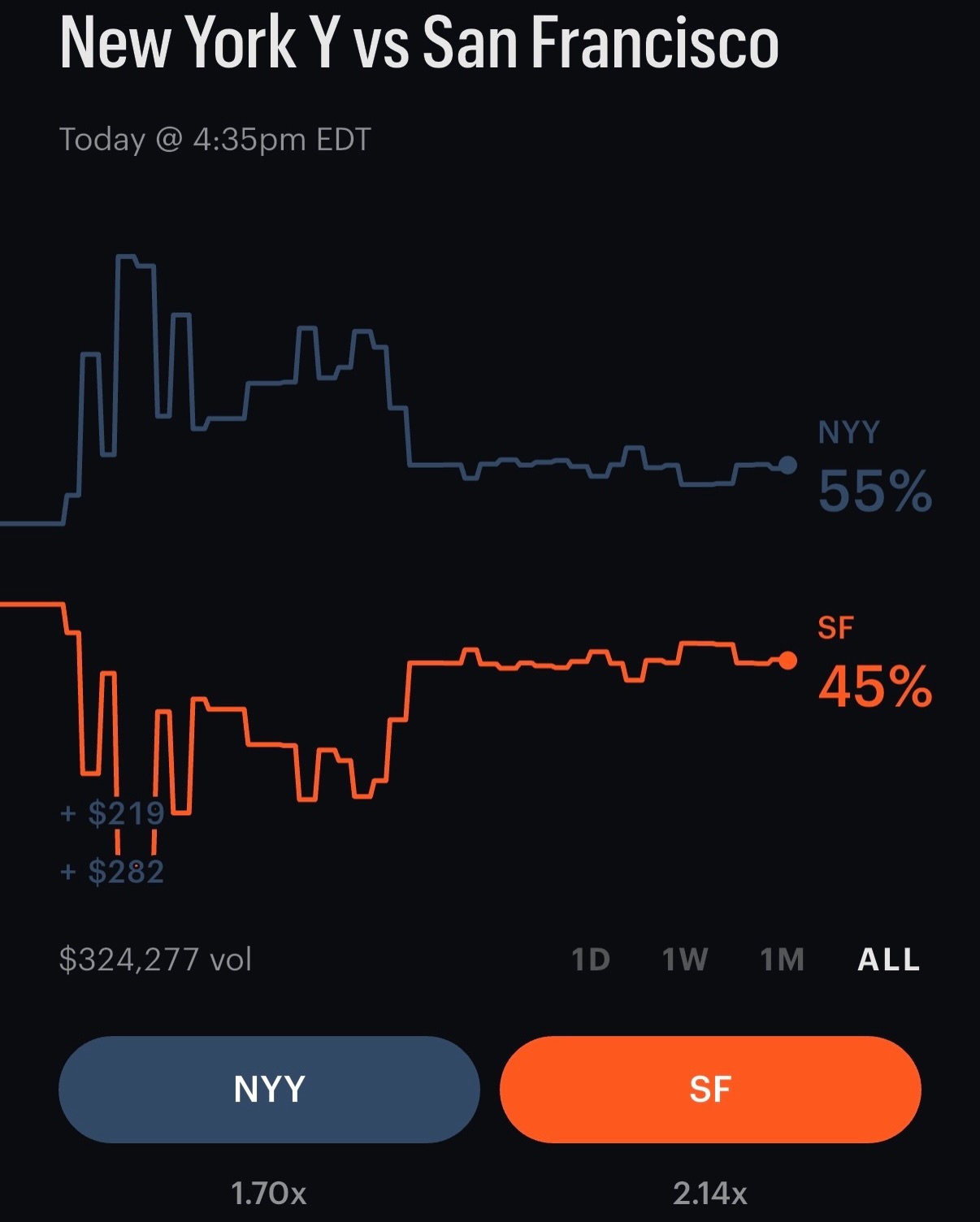This screenshot has height=1222, width=980.
Task: Show the 1M chart range
Action: tap(782, 960)
